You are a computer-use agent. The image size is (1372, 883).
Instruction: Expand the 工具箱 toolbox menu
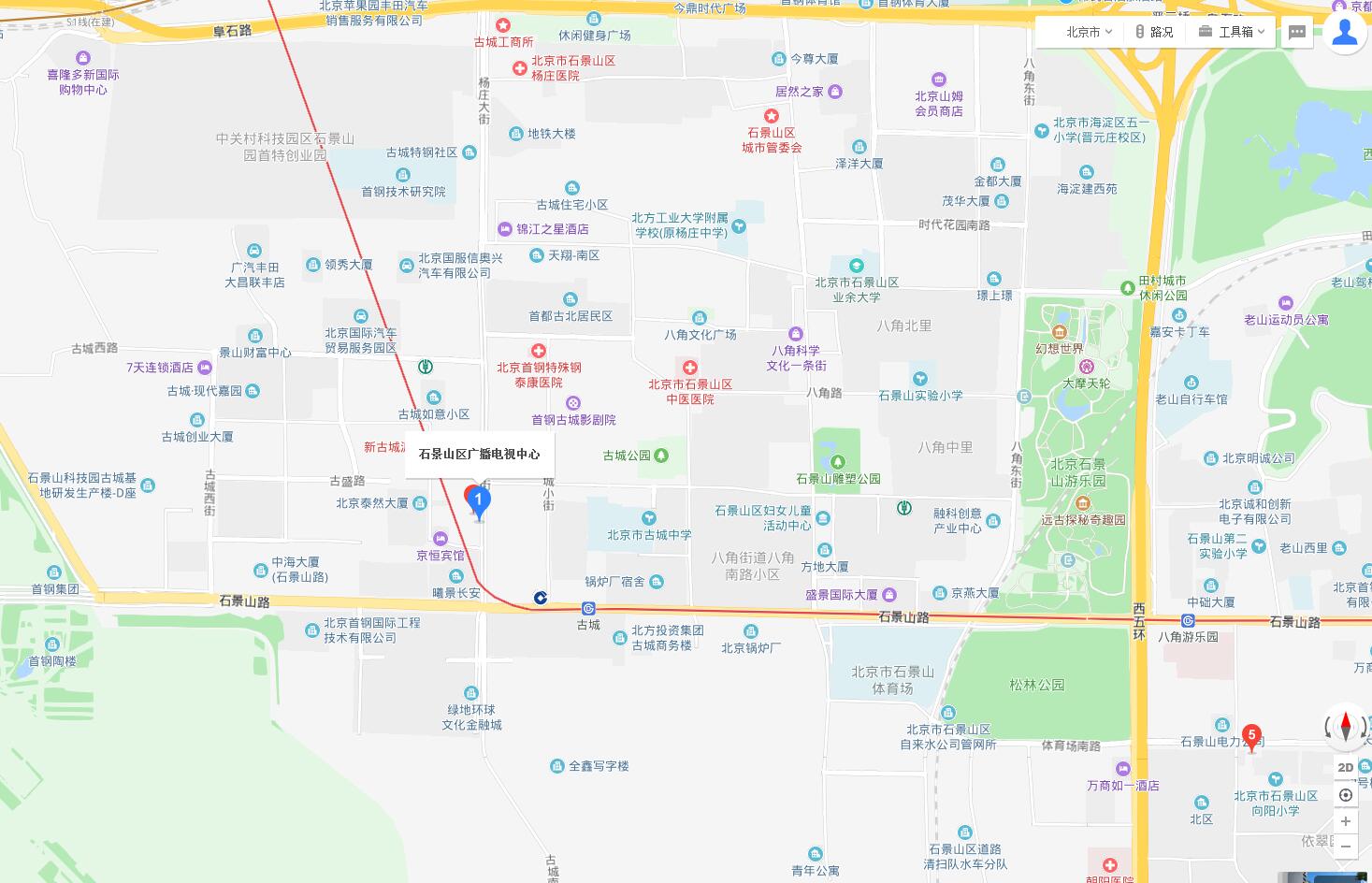pos(1232,32)
